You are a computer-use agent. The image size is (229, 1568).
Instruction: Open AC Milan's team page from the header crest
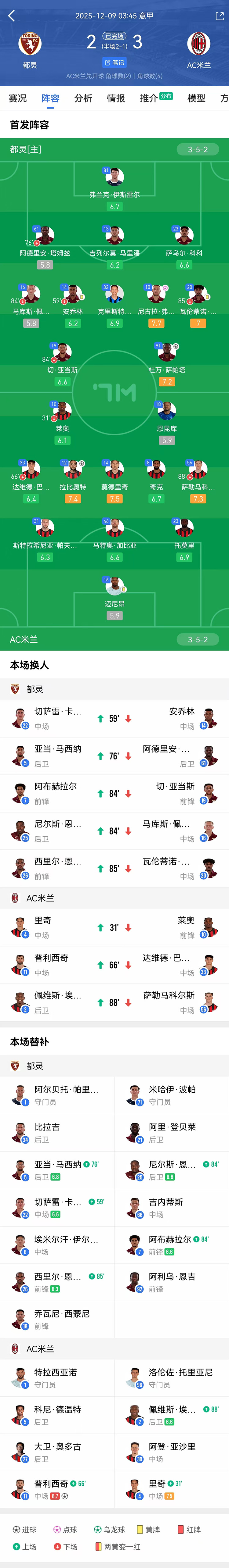198,45
